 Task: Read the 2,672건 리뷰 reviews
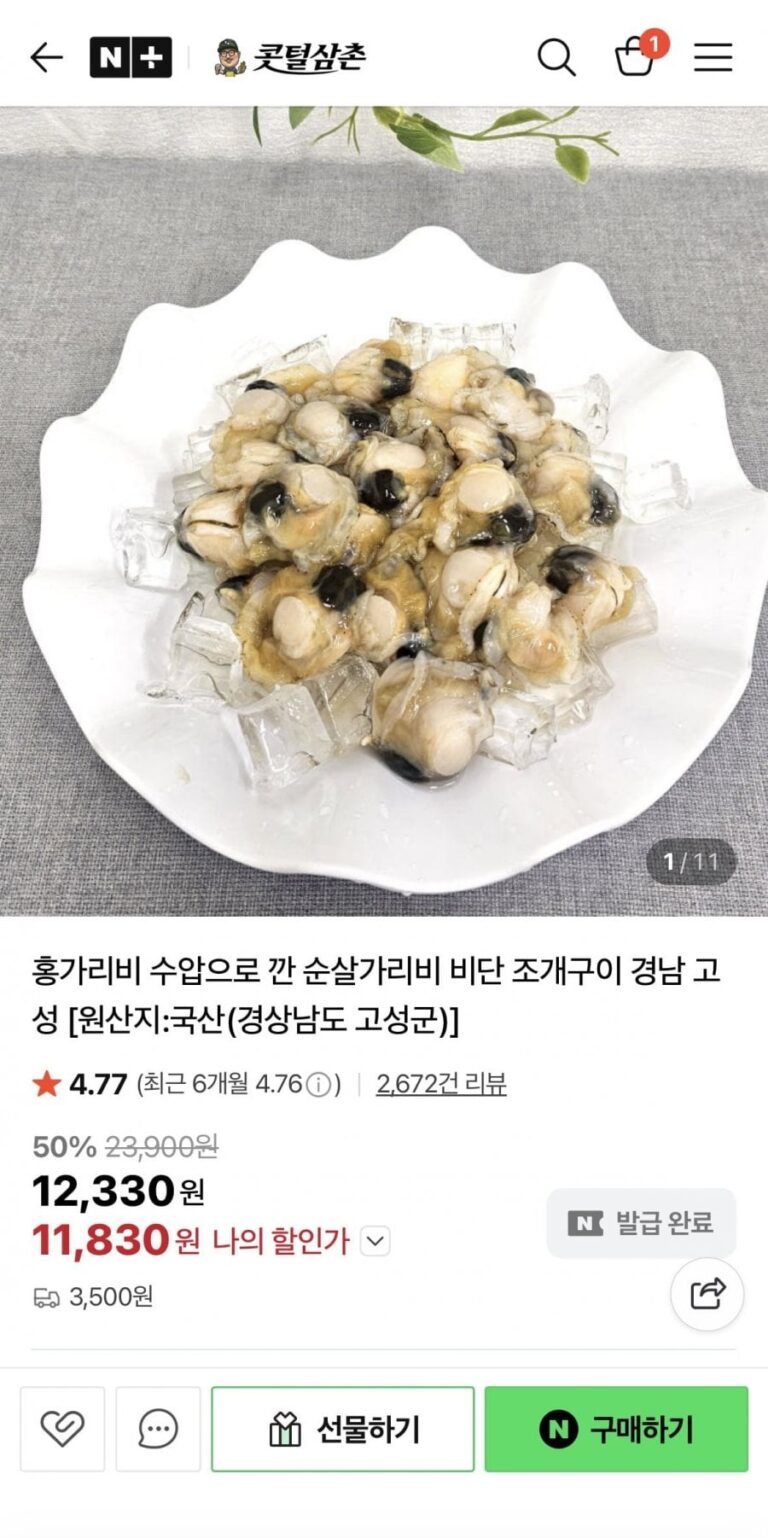click(441, 1084)
